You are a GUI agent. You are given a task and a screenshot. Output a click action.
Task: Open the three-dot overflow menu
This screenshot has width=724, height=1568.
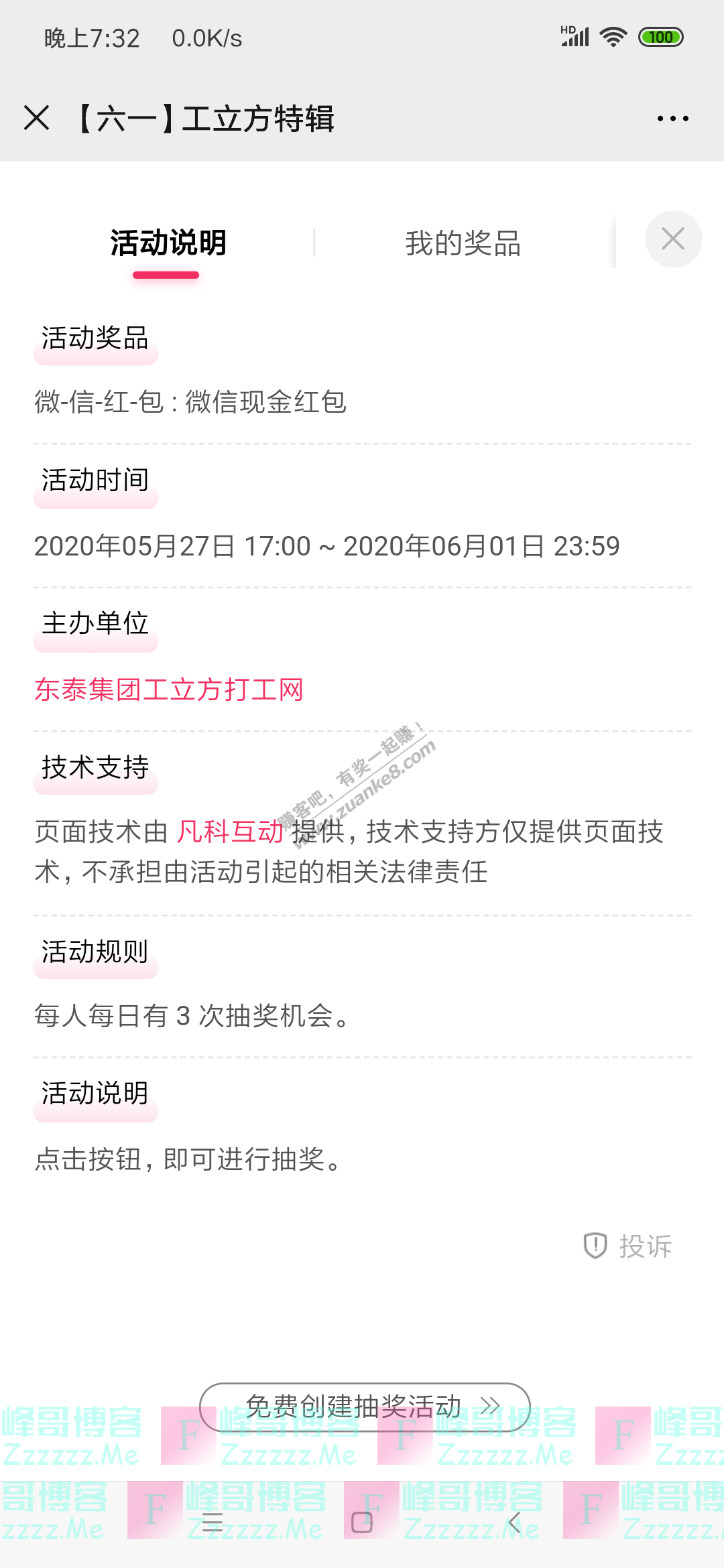pyautogui.click(x=672, y=119)
